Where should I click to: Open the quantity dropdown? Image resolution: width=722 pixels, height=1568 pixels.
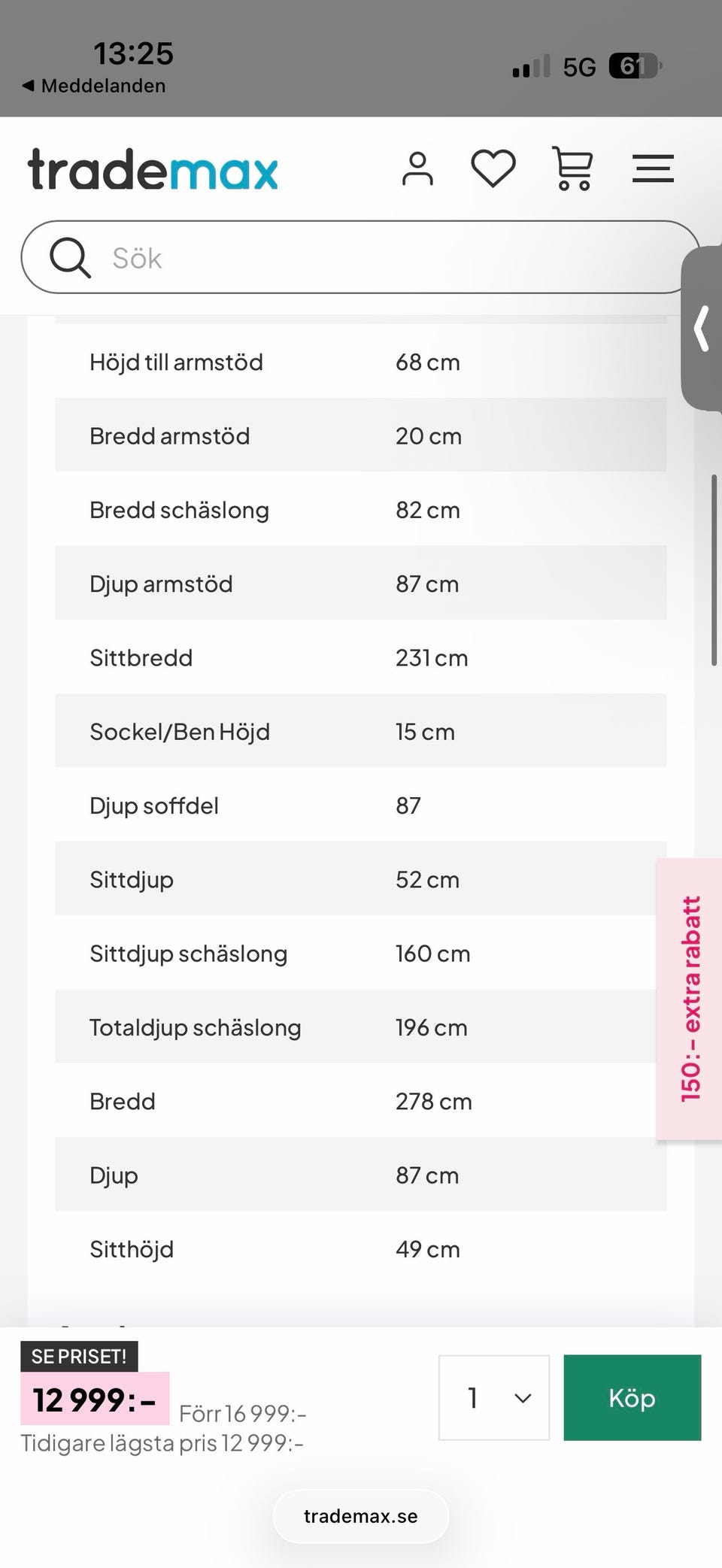tap(494, 1397)
